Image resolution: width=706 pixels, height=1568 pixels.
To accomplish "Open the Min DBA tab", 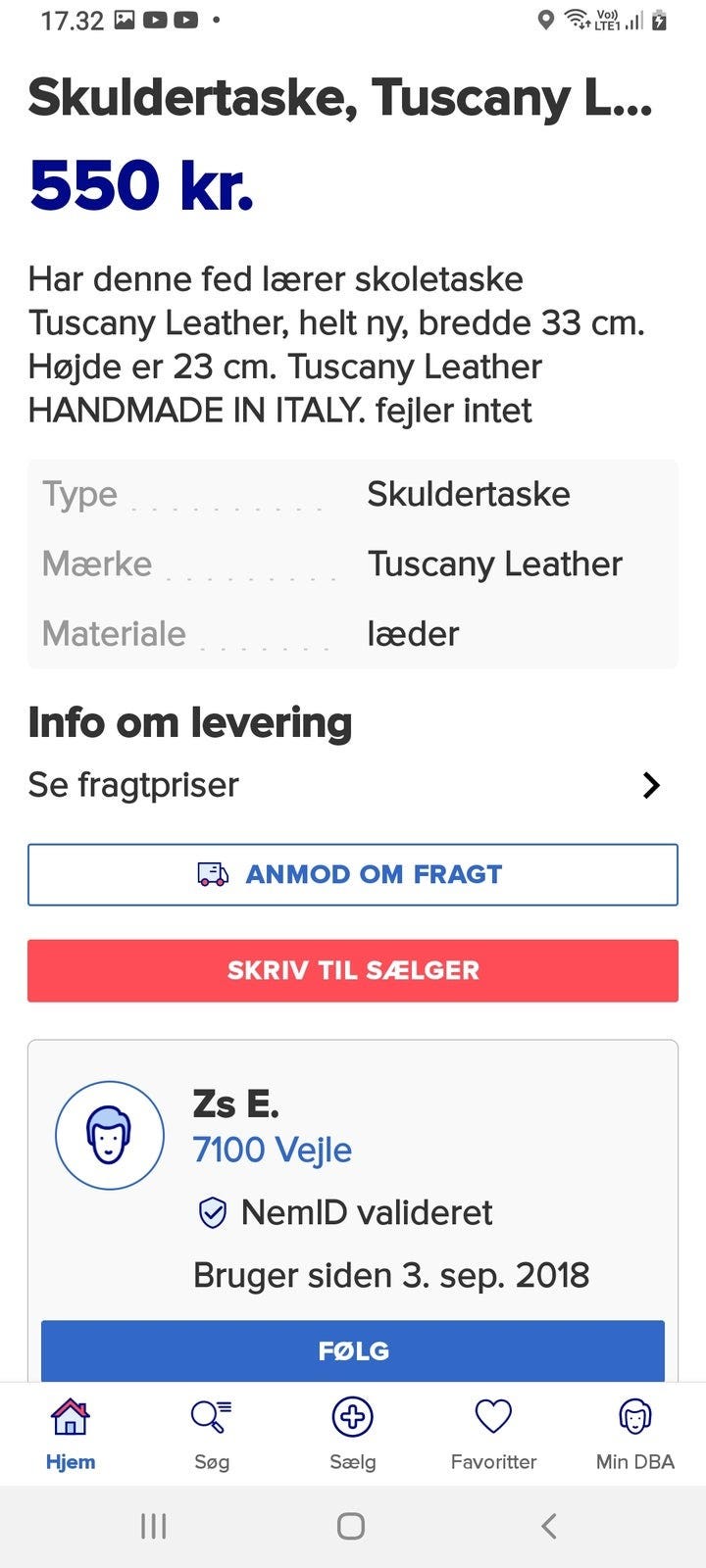I will [635, 1433].
